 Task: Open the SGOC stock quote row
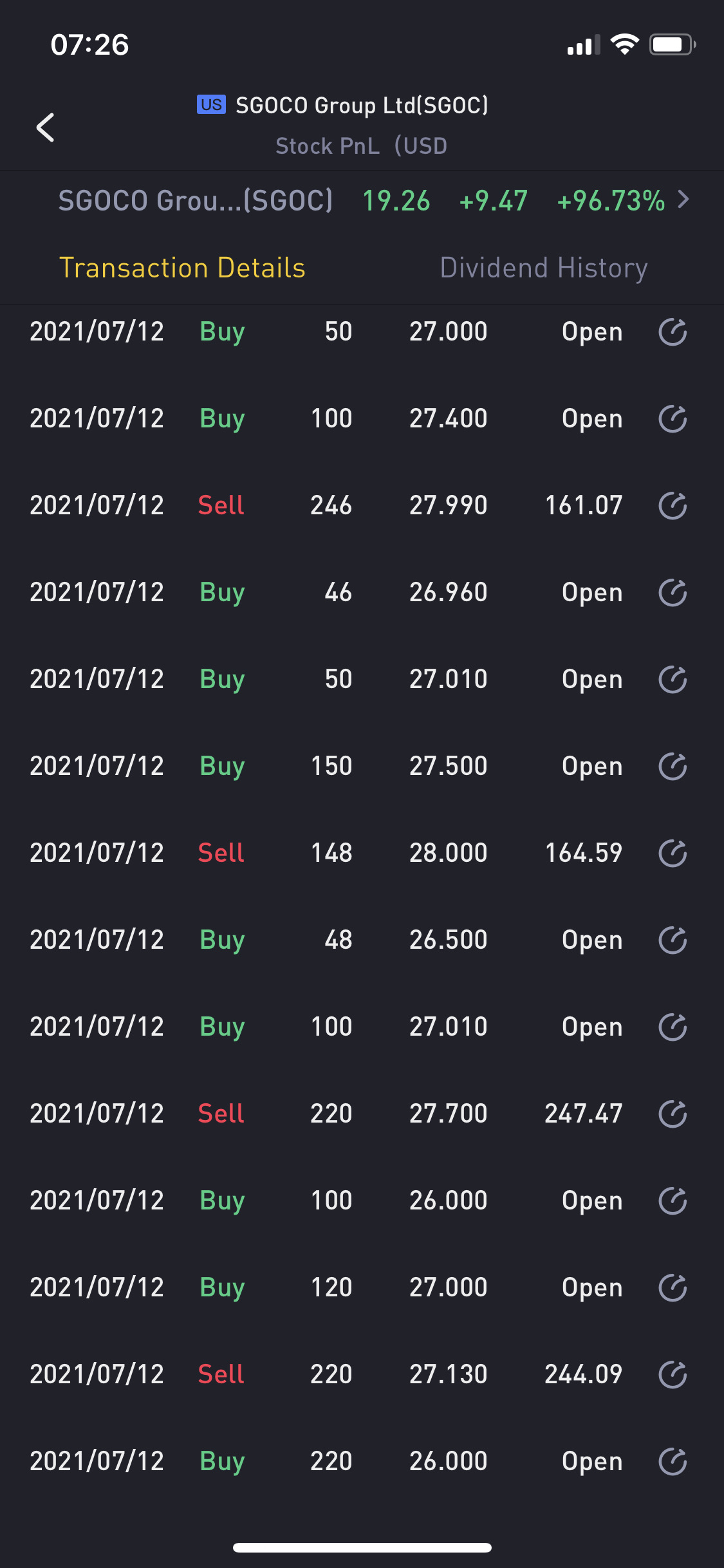pos(362,201)
